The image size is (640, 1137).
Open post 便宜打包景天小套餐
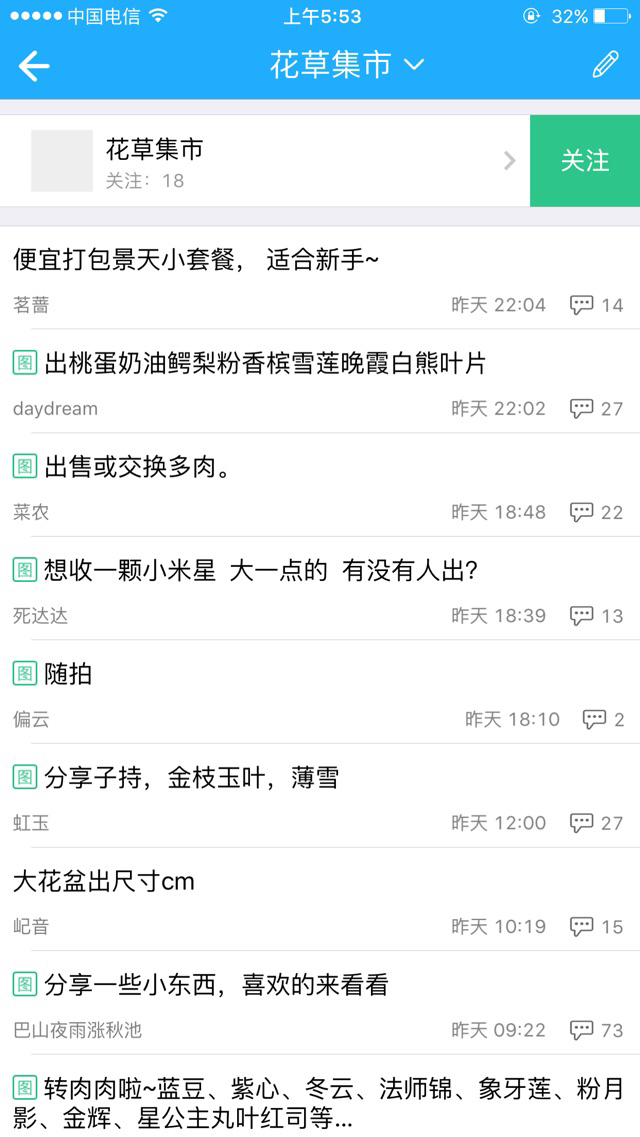[x=320, y=278]
